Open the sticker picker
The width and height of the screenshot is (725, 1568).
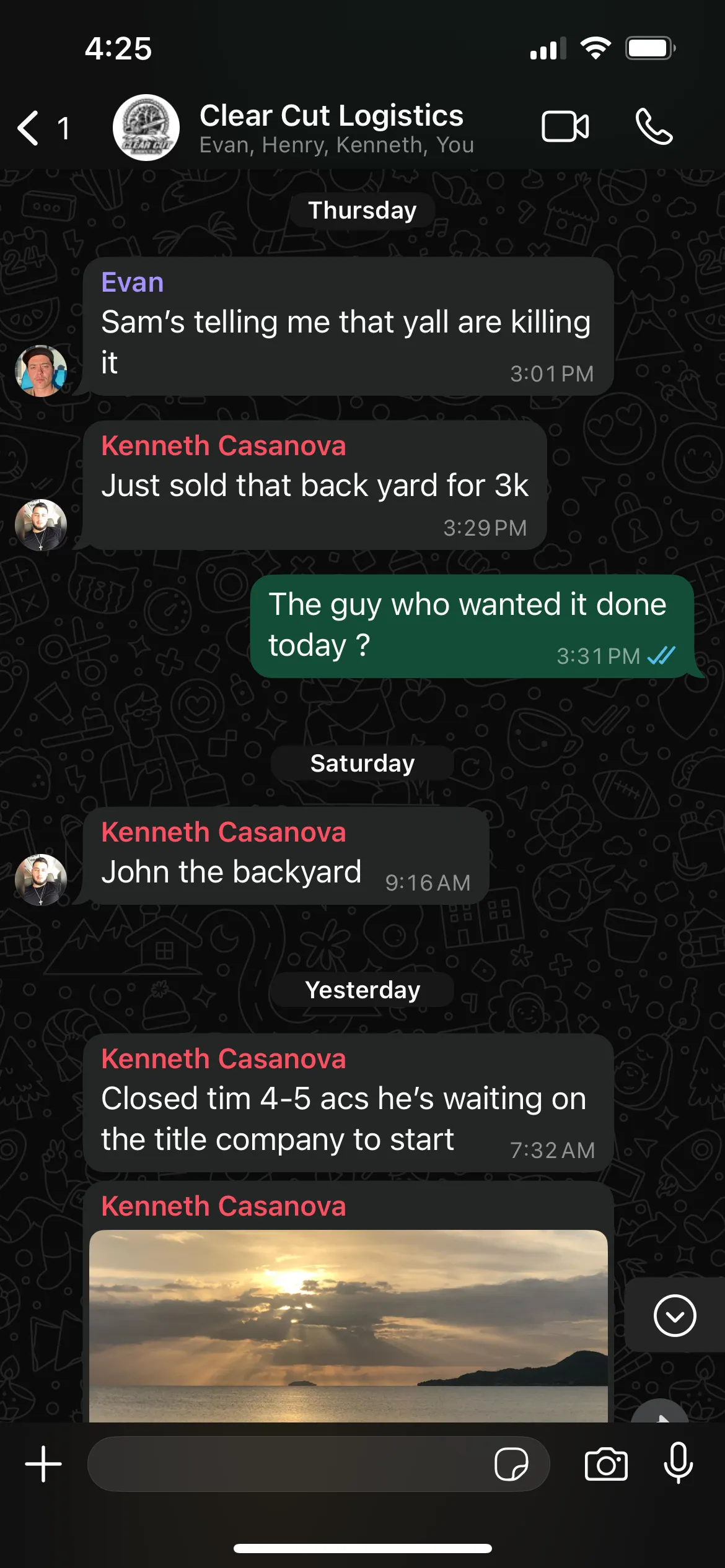[511, 1464]
